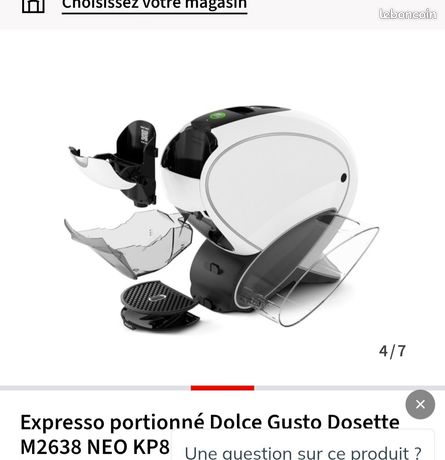Dismiss the product question popup
Screen dimensions: 445x460
click(x=420, y=404)
